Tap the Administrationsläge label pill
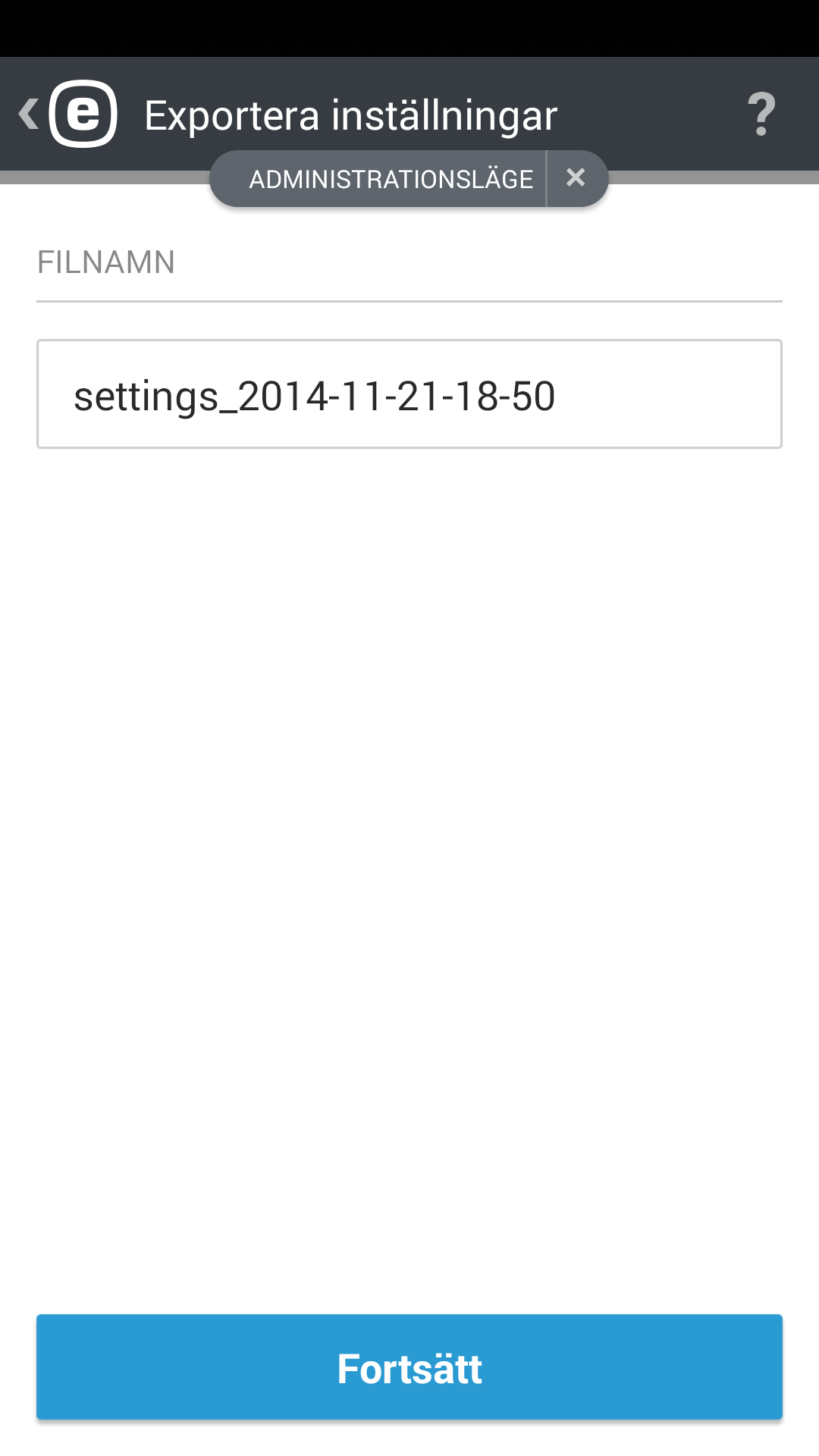 click(391, 179)
